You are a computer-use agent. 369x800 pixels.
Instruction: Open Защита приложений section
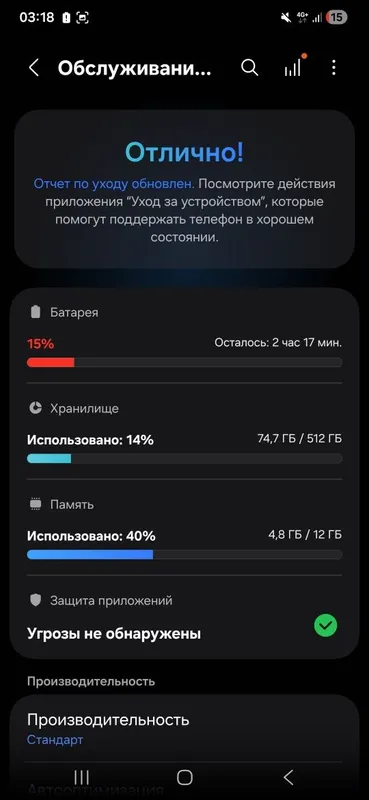[x=184, y=617]
